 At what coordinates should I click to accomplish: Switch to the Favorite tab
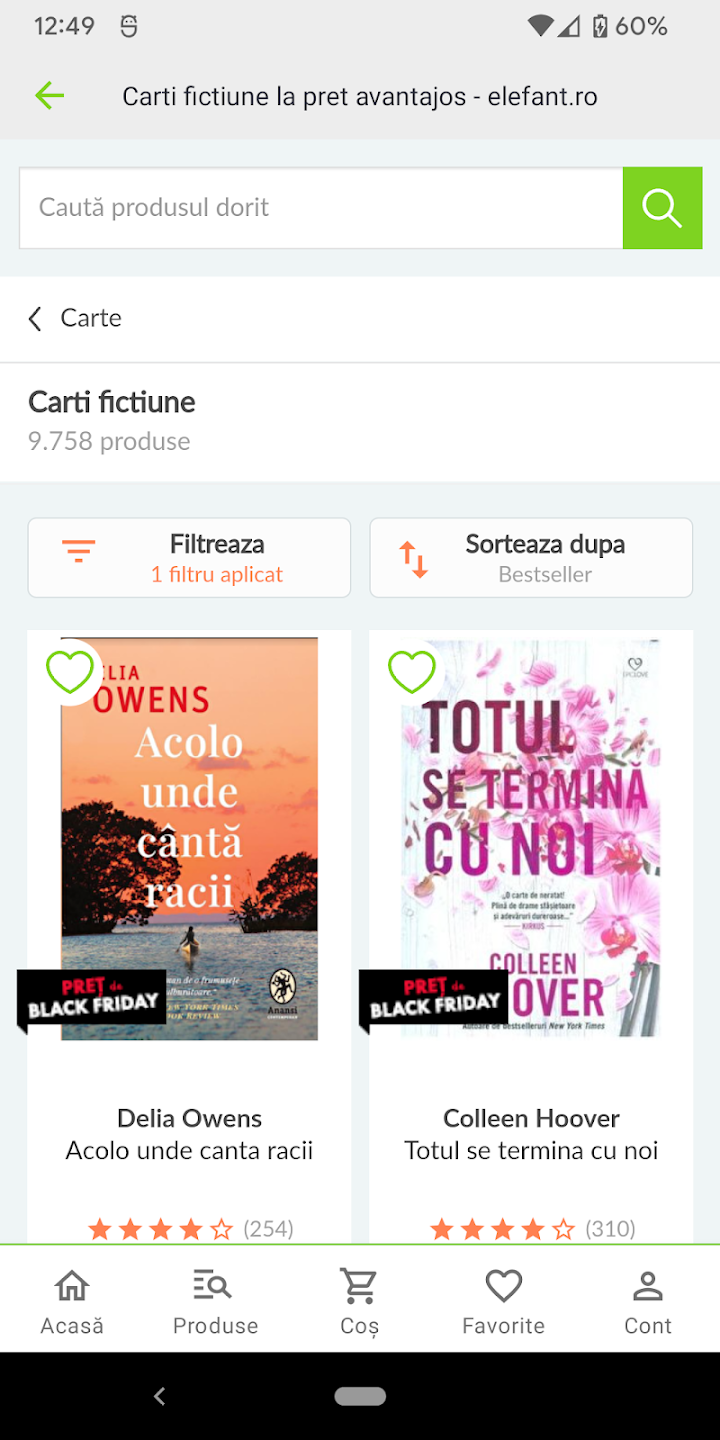503,1301
